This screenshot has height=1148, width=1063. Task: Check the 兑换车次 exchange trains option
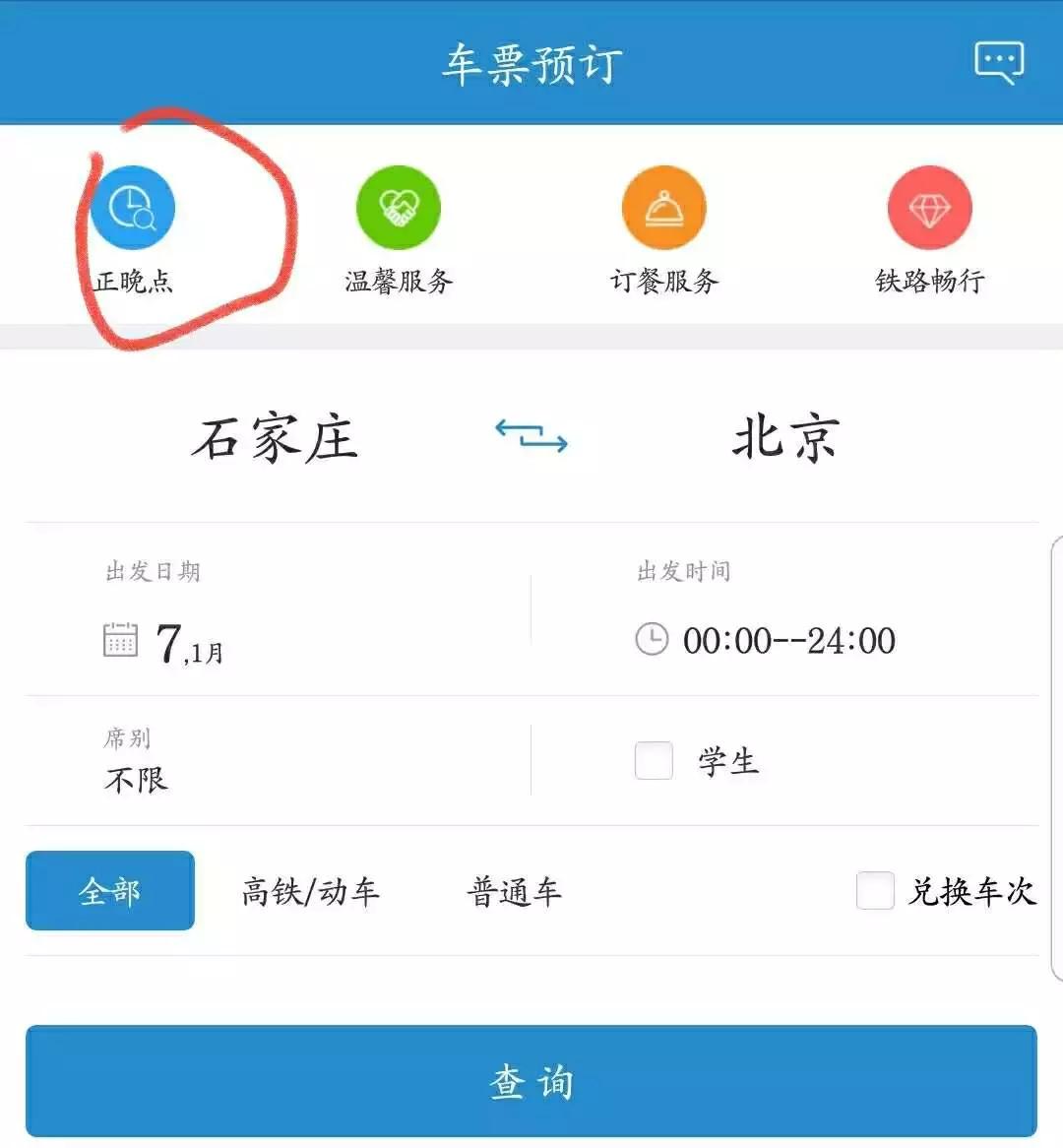click(x=874, y=891)
